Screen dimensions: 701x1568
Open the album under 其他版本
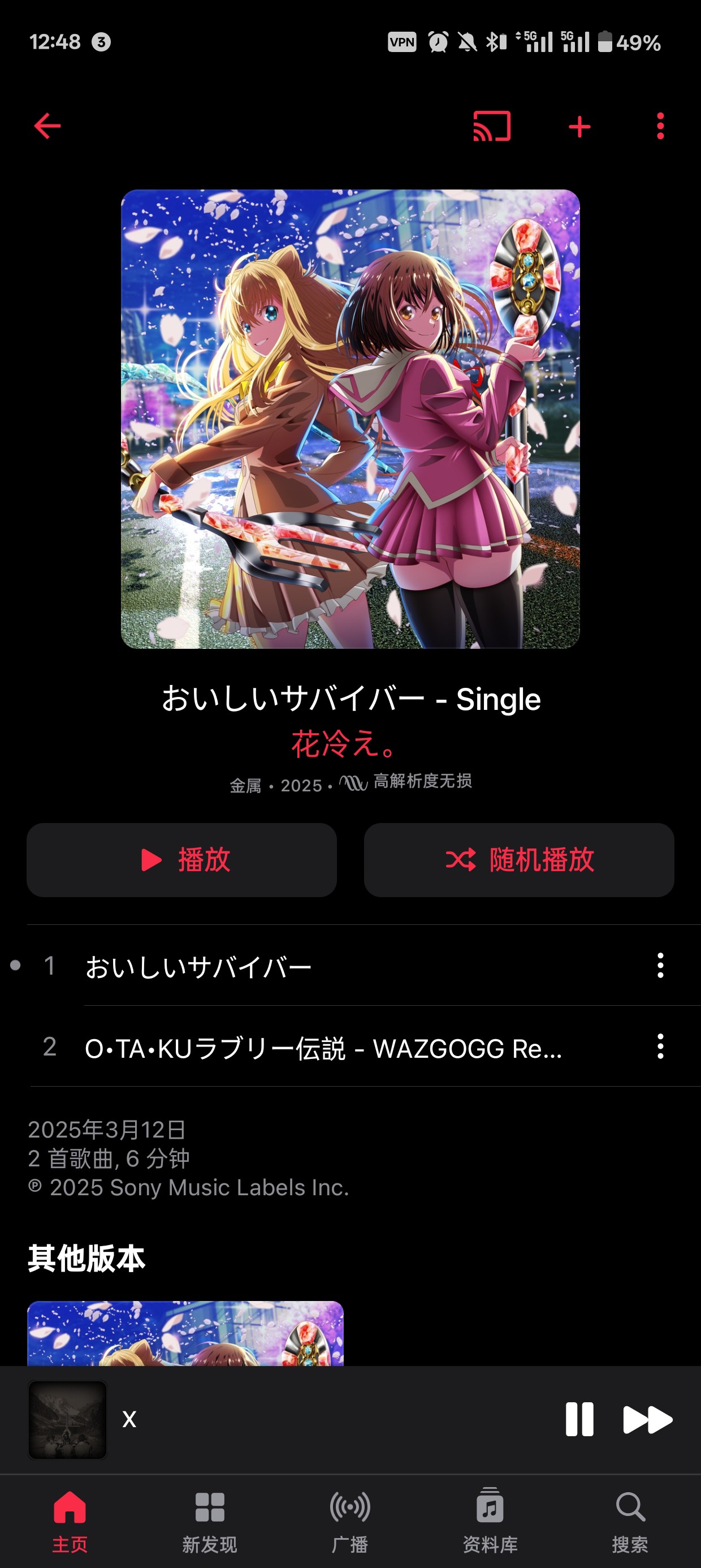click(185, 1333)
